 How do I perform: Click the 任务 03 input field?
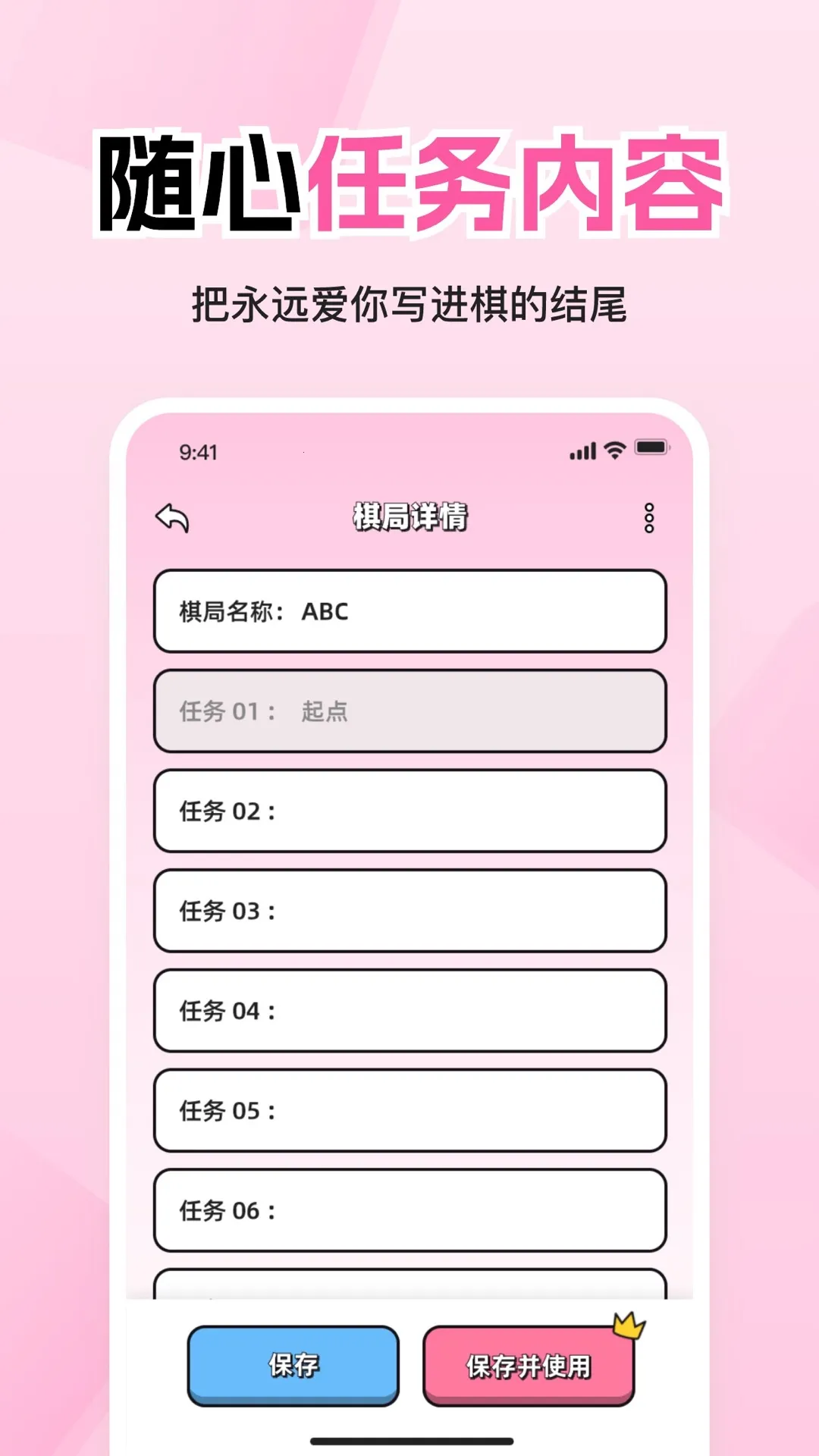(409, 913)
